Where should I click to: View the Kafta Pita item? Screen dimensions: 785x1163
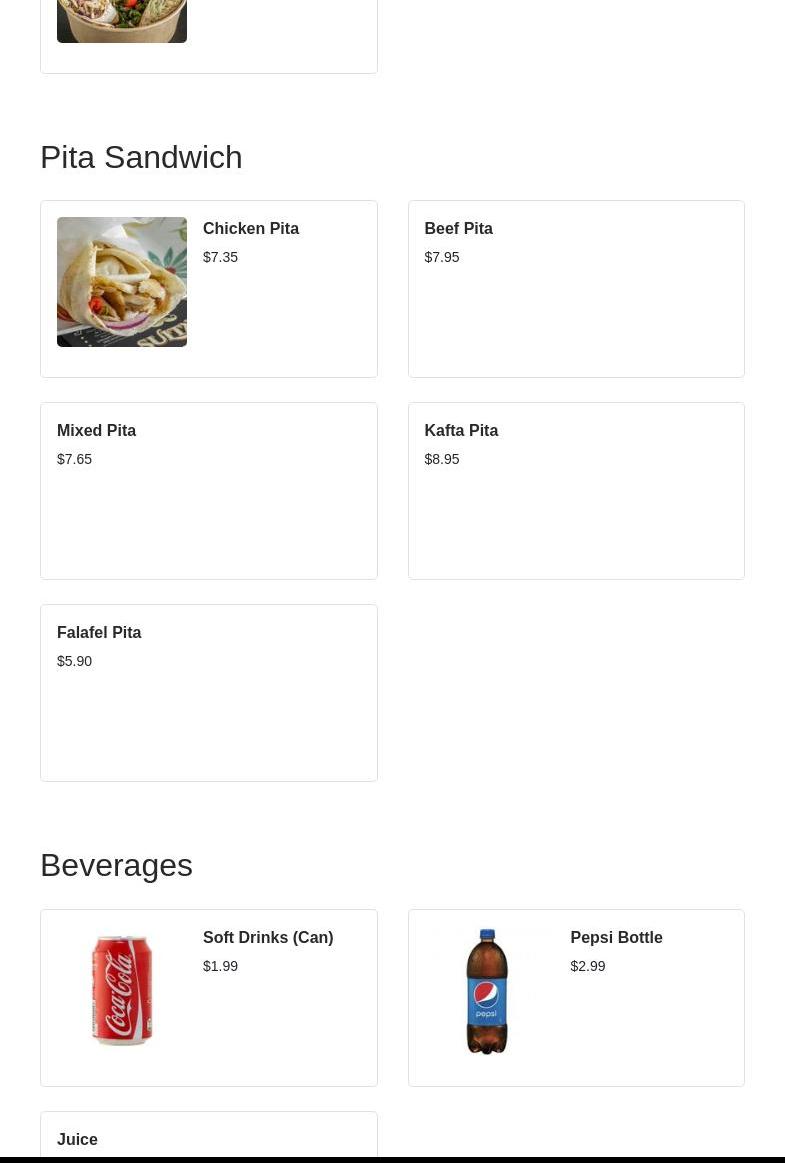(x=576, y=490)
